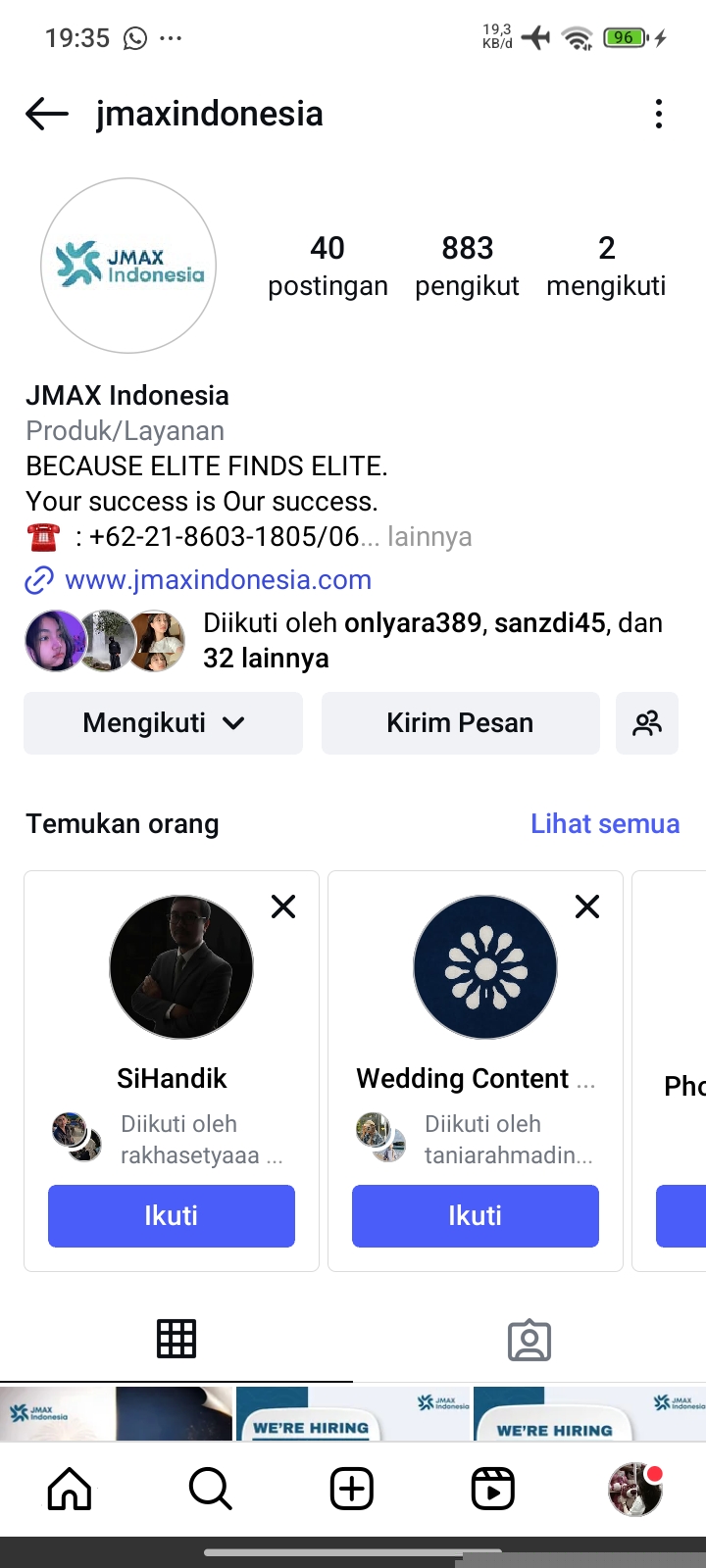Viewport: 706px width, 1568px height.
Task: Follow Wedding Content with Ikuti
Action: [x=476, y=1215]
